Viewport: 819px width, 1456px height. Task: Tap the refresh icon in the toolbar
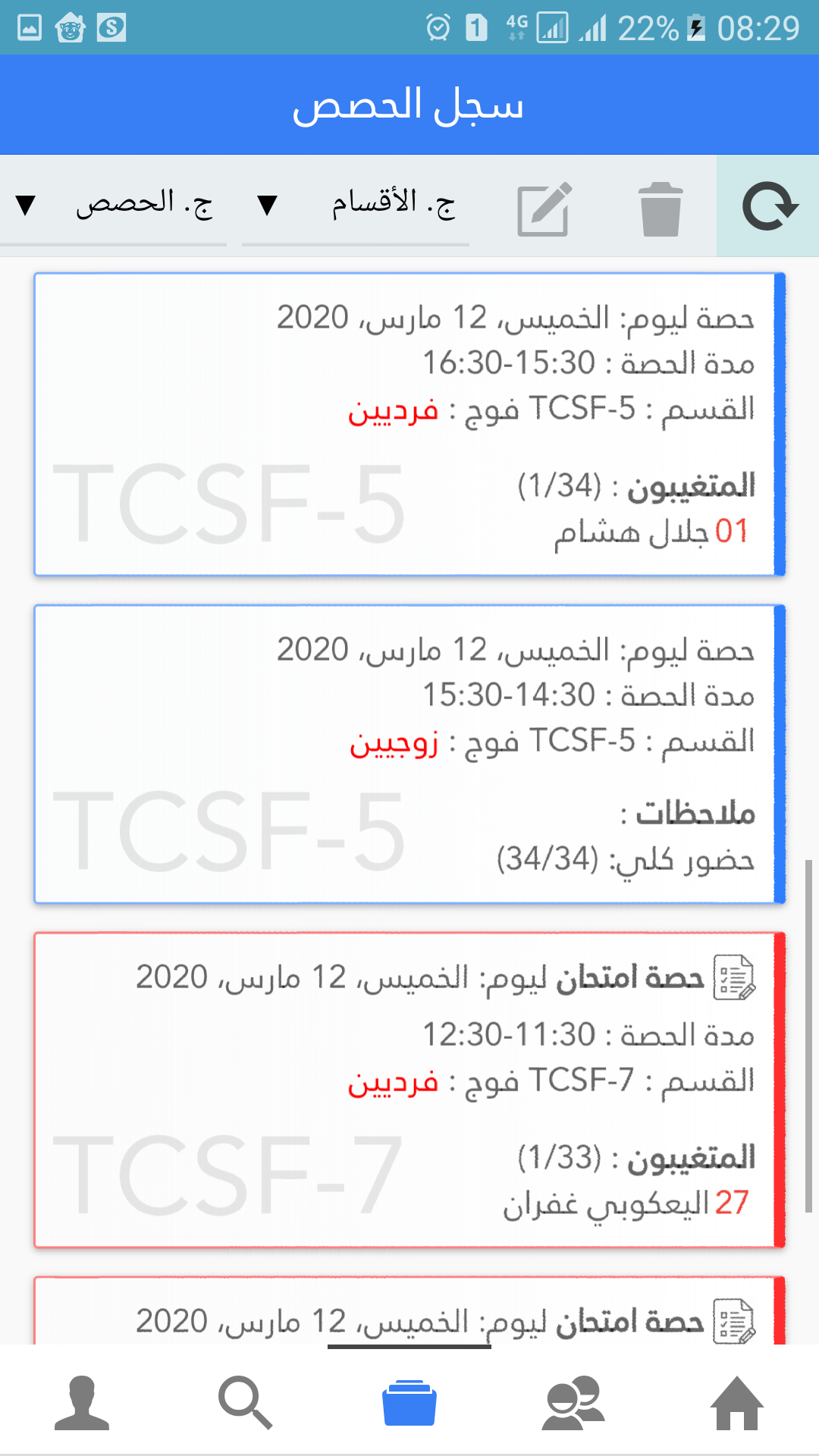[769, 206]
